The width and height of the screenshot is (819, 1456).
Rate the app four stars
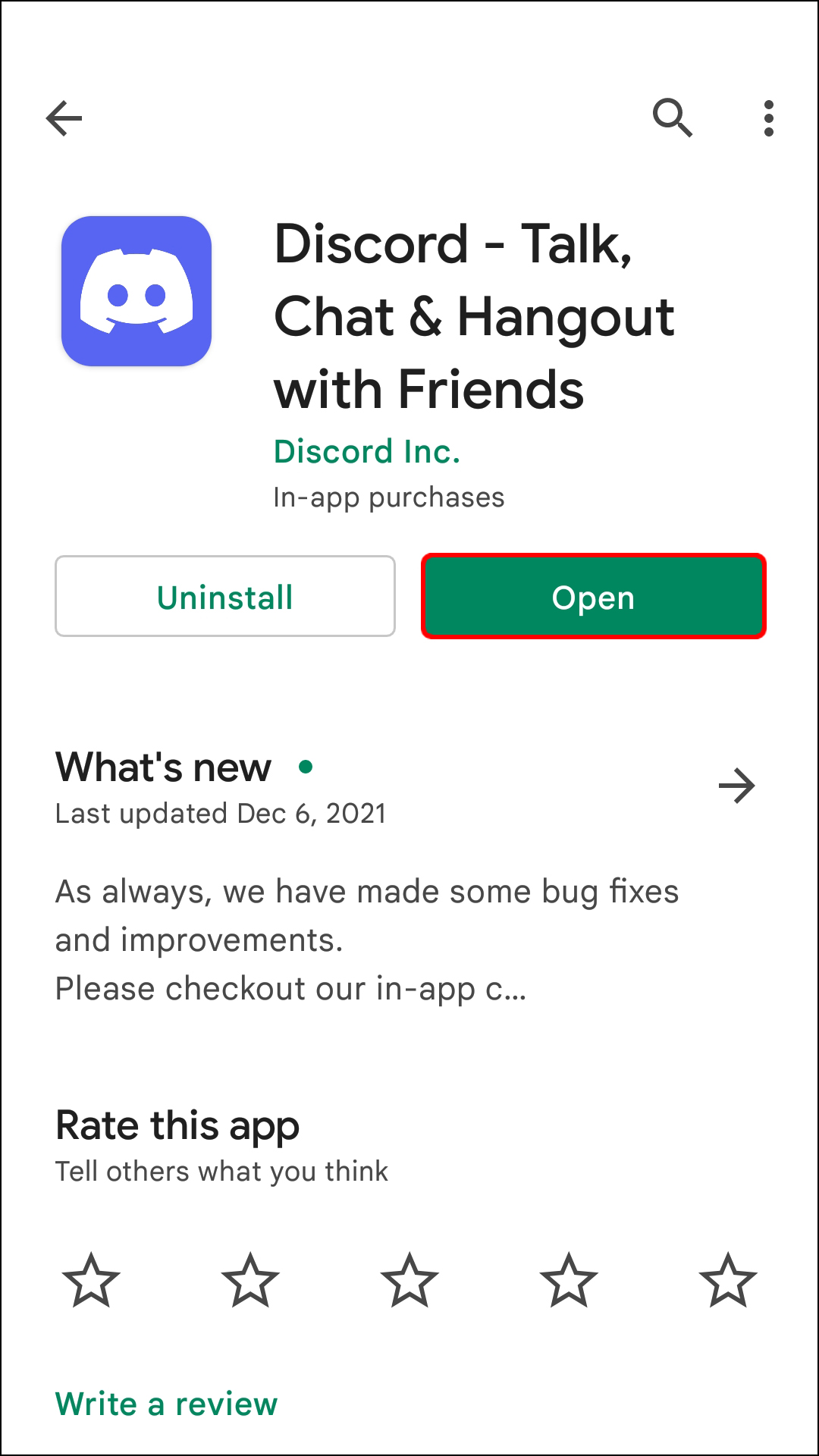569,1280
